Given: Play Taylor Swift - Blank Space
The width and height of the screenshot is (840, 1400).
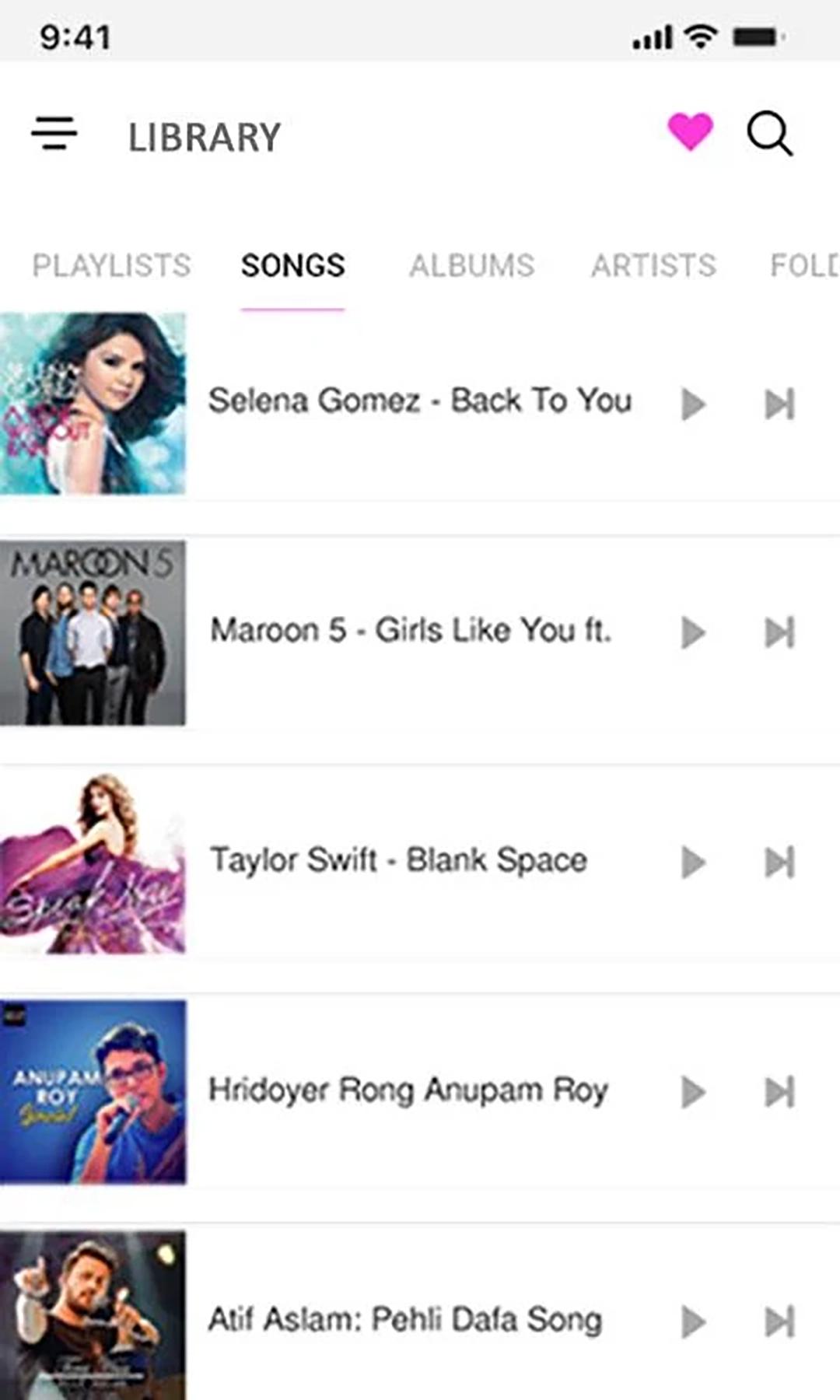Looking at the screenshot, I should point(693,862).
